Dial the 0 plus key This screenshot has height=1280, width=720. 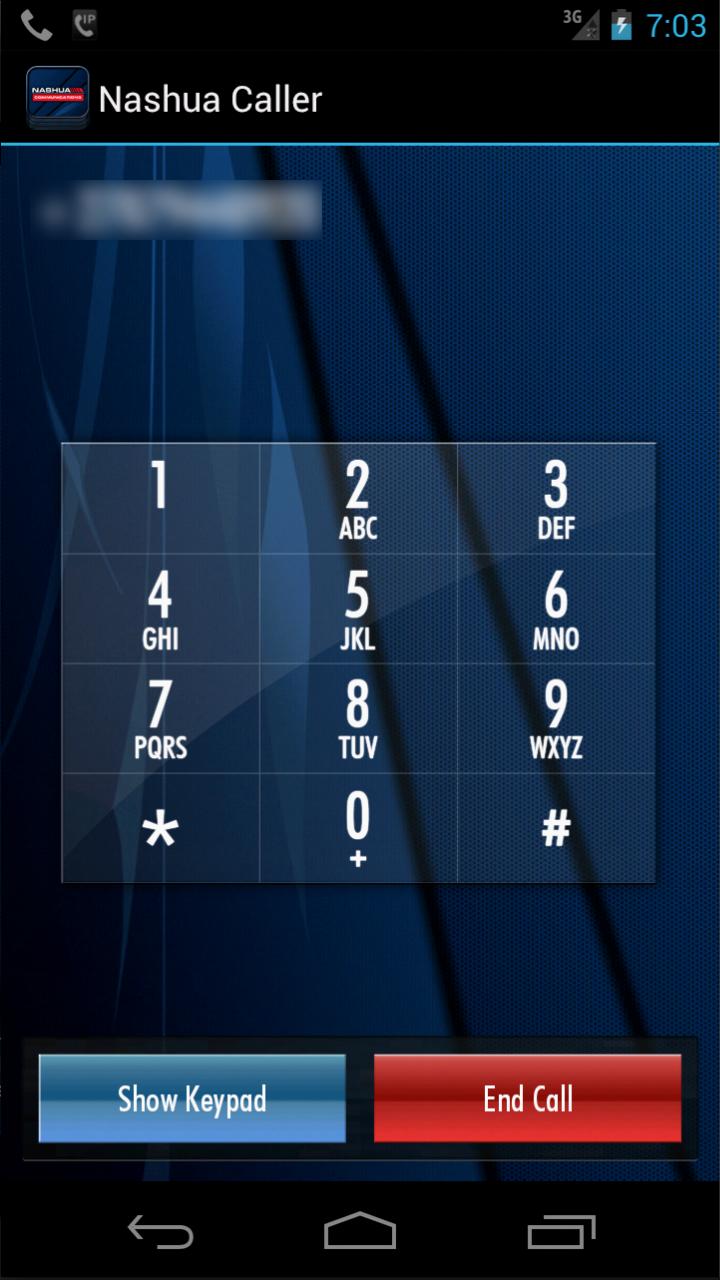[358, 828]
